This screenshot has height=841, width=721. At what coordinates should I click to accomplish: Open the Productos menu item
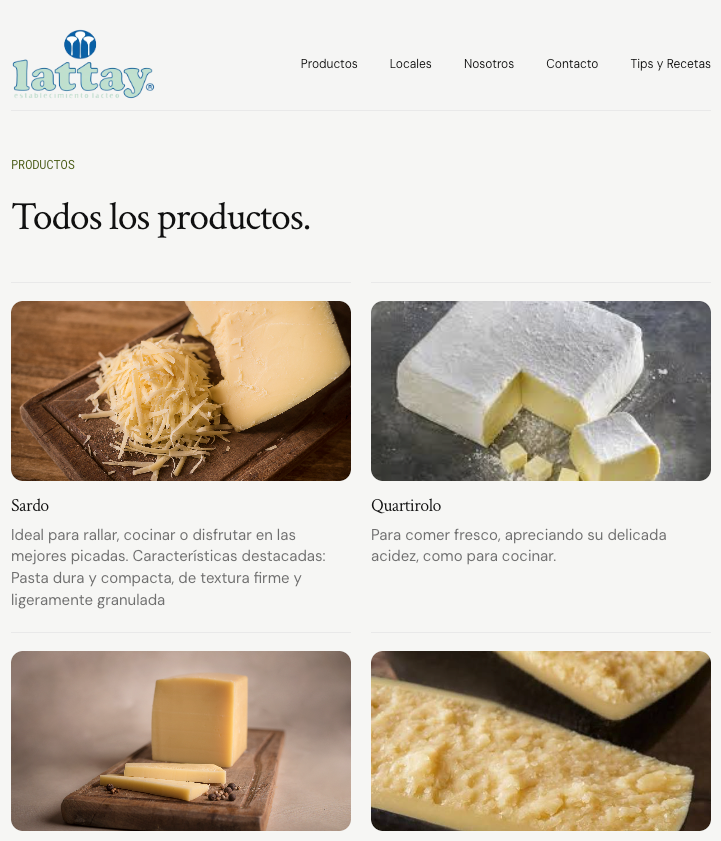click(329, 63)
